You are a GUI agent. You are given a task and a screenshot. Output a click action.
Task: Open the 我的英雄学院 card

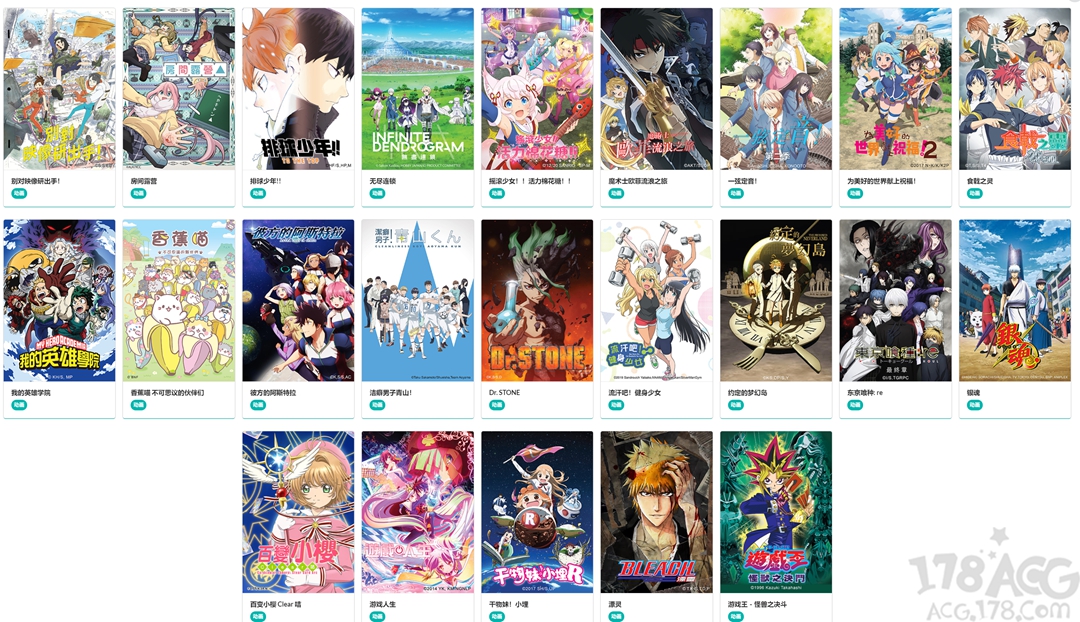click(x=59, y=301)
